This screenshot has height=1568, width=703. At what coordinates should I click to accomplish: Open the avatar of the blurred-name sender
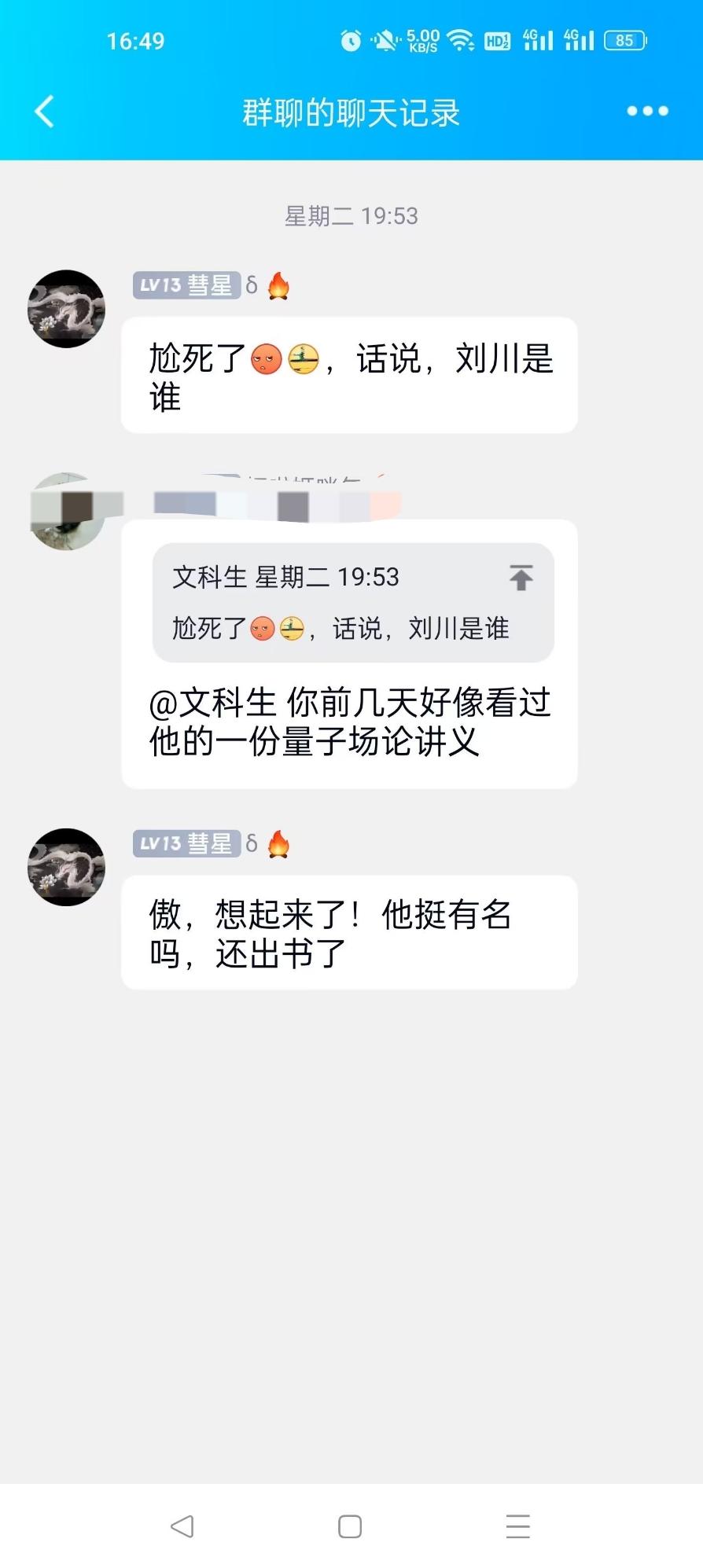[x=66, y=512]
